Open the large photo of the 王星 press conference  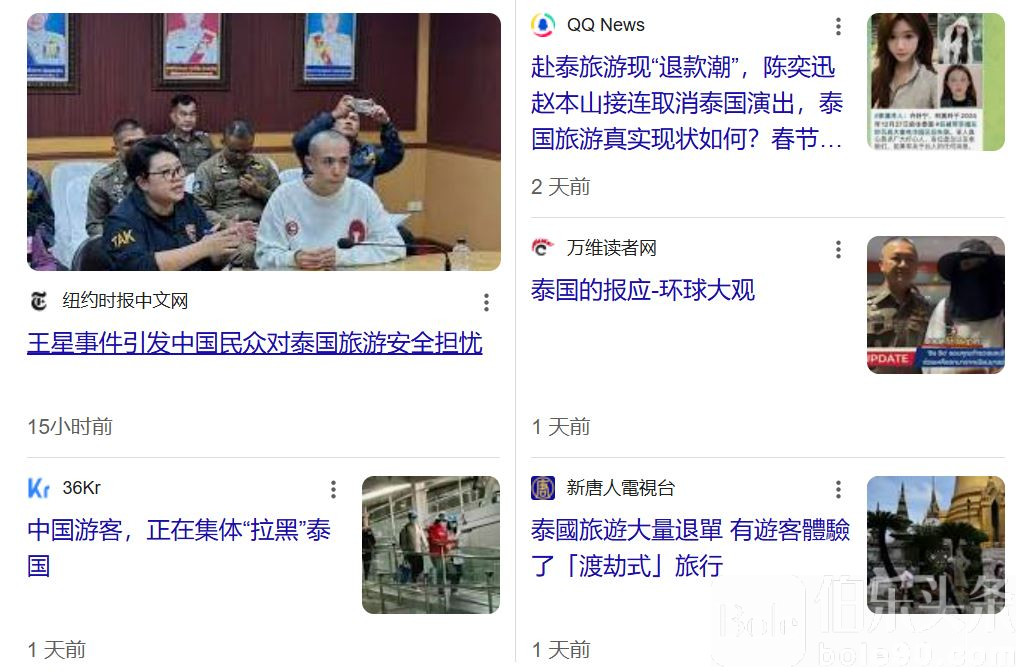tap(264, 142)
